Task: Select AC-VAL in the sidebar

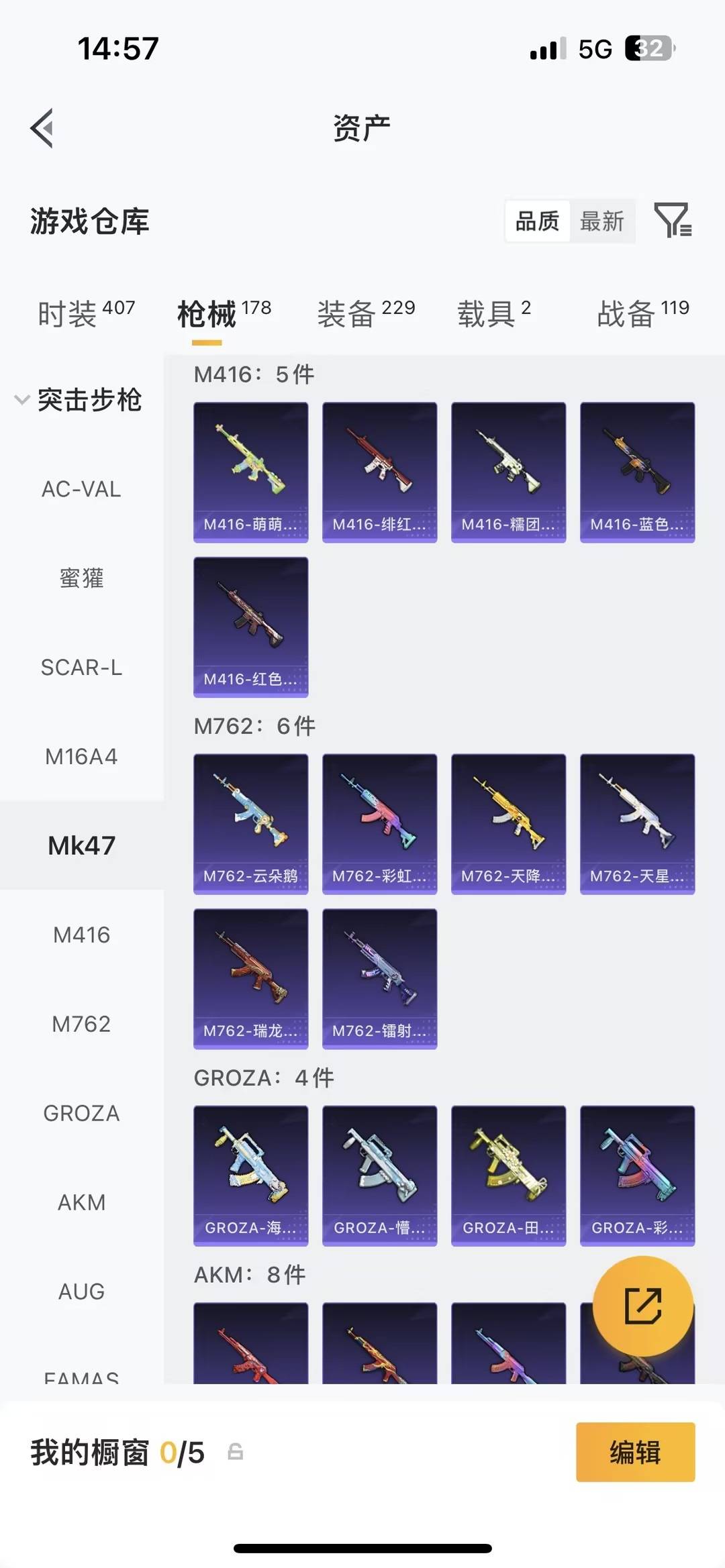Action: pyautogui.click(x=82, y=490)
